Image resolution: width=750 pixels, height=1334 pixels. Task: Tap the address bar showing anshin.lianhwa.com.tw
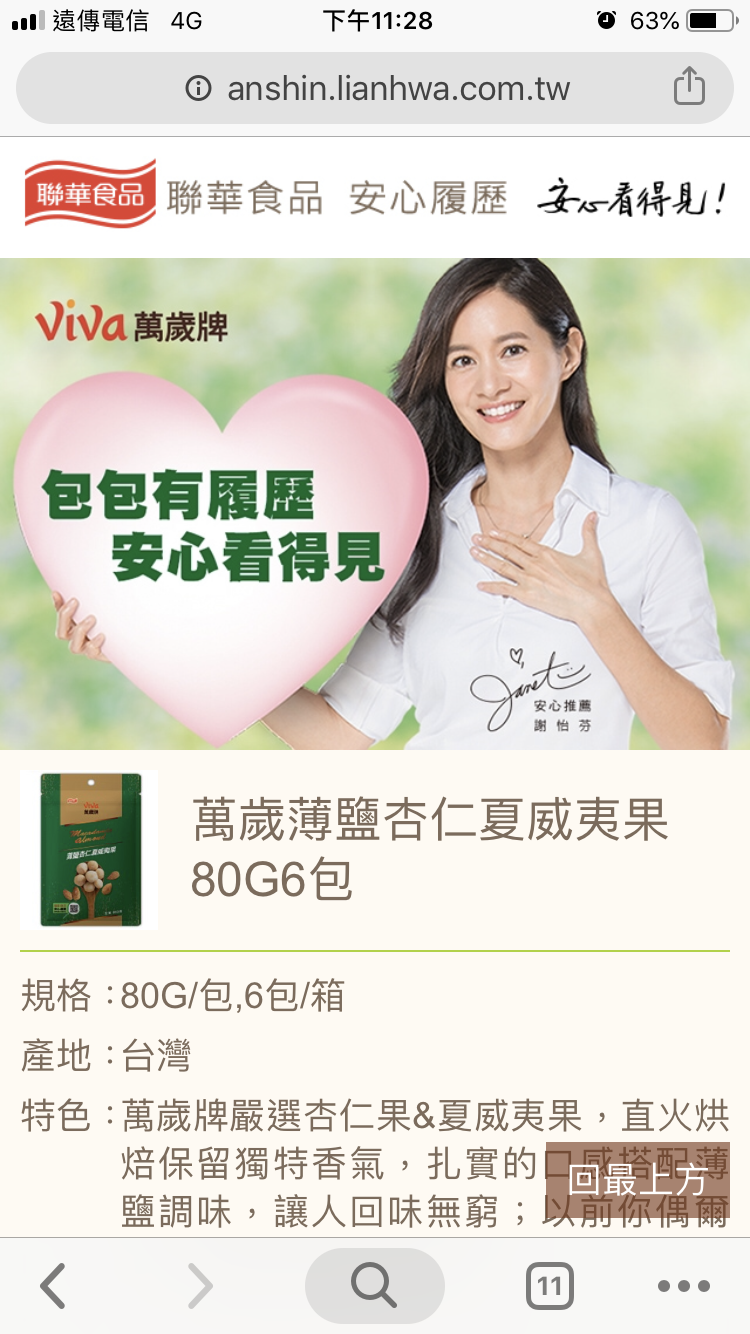(375, 88)
